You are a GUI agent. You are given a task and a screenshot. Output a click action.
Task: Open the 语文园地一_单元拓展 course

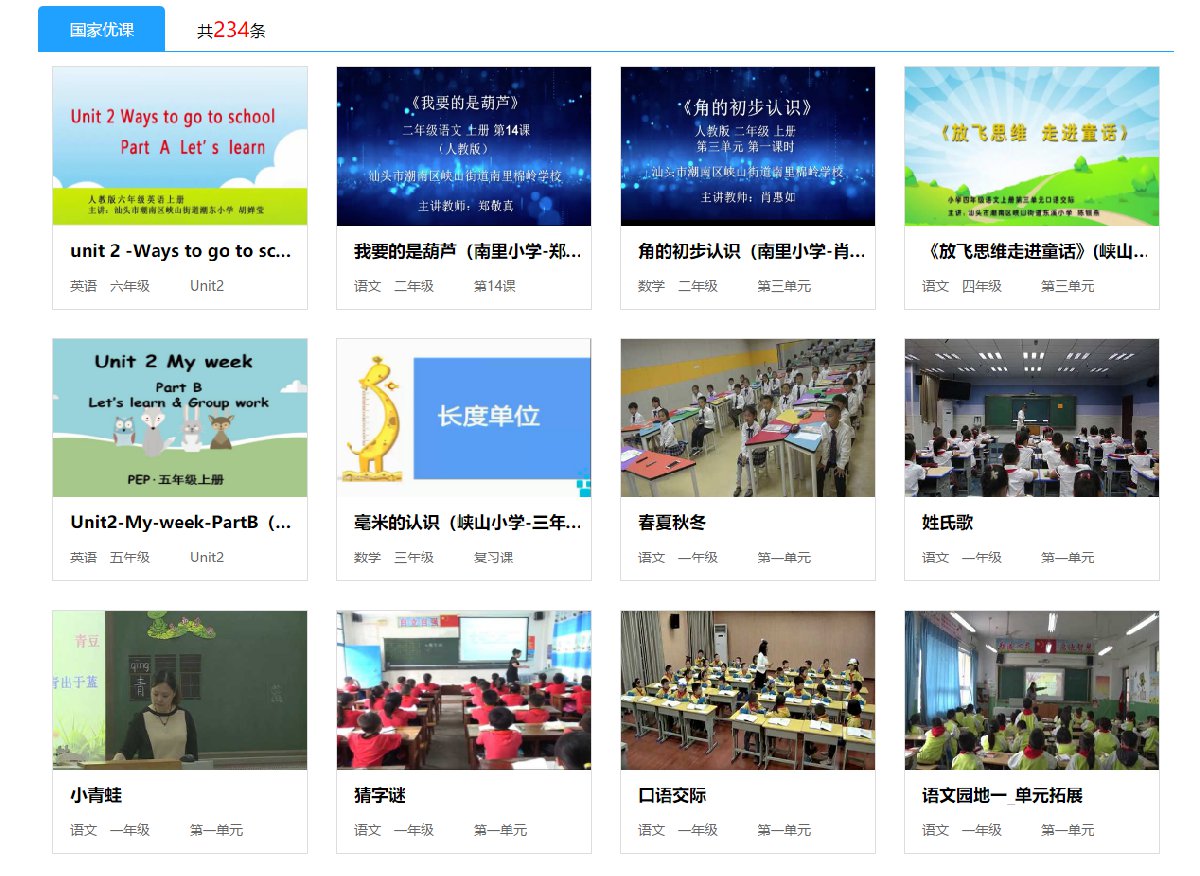[1032, 690]
